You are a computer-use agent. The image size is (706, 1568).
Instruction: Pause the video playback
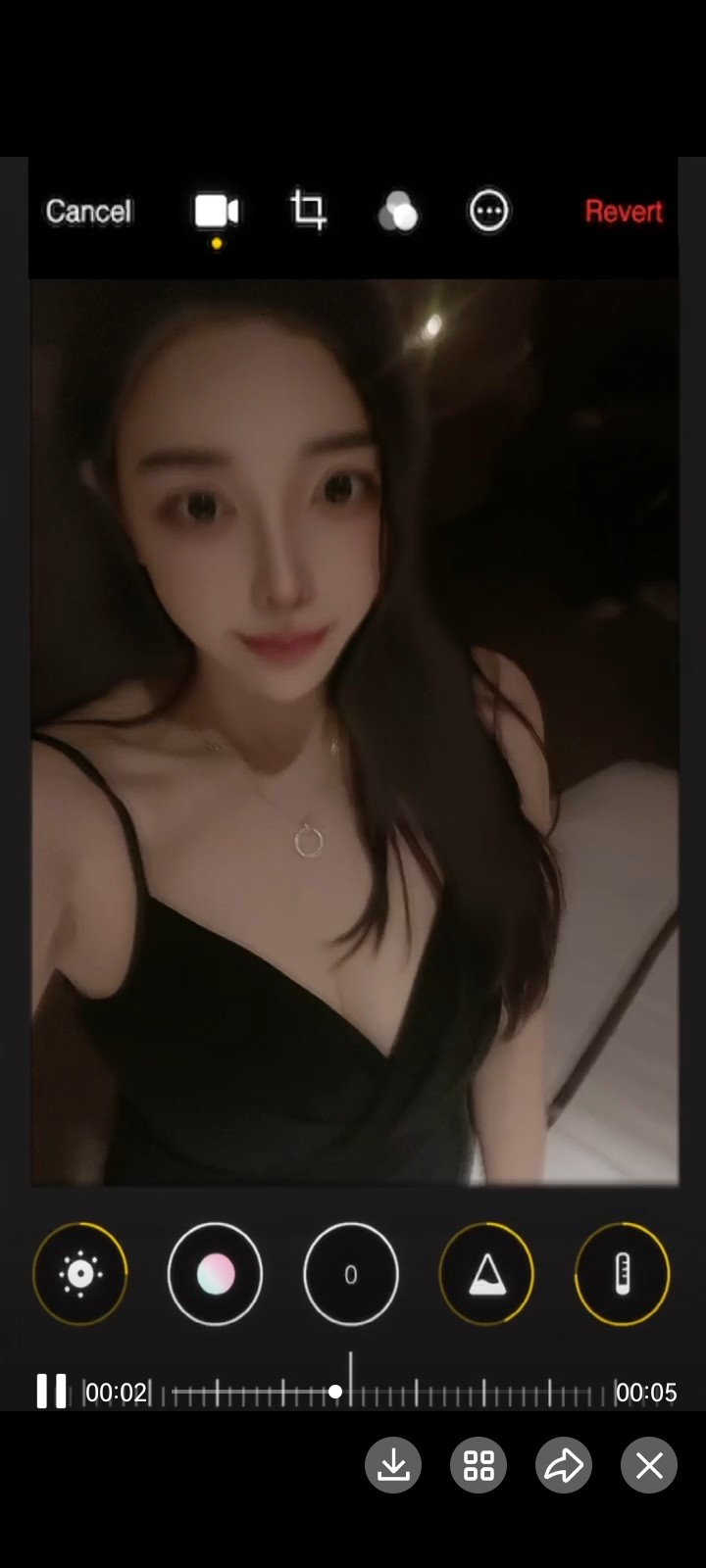click(x=51, y=1391)
